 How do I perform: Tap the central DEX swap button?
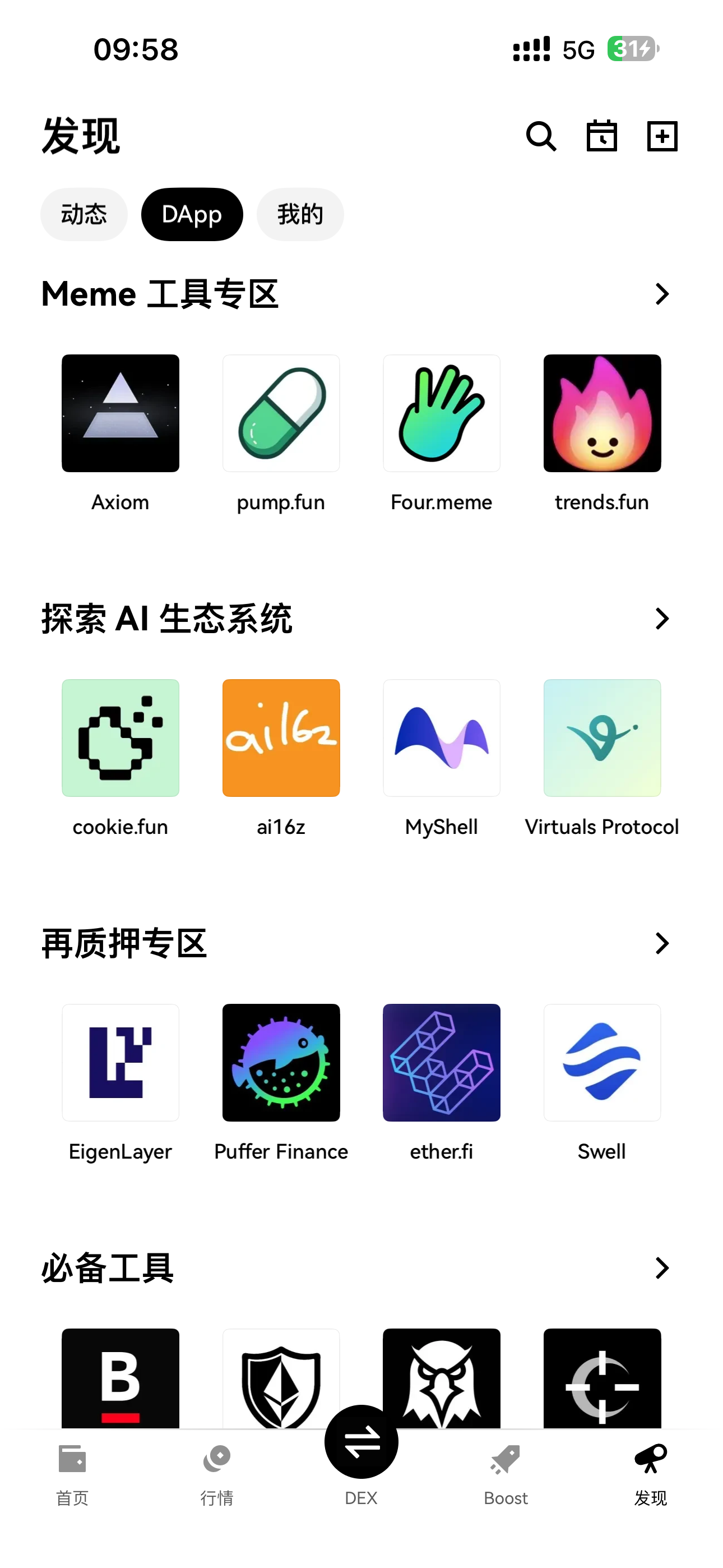tap(361, 1441)
